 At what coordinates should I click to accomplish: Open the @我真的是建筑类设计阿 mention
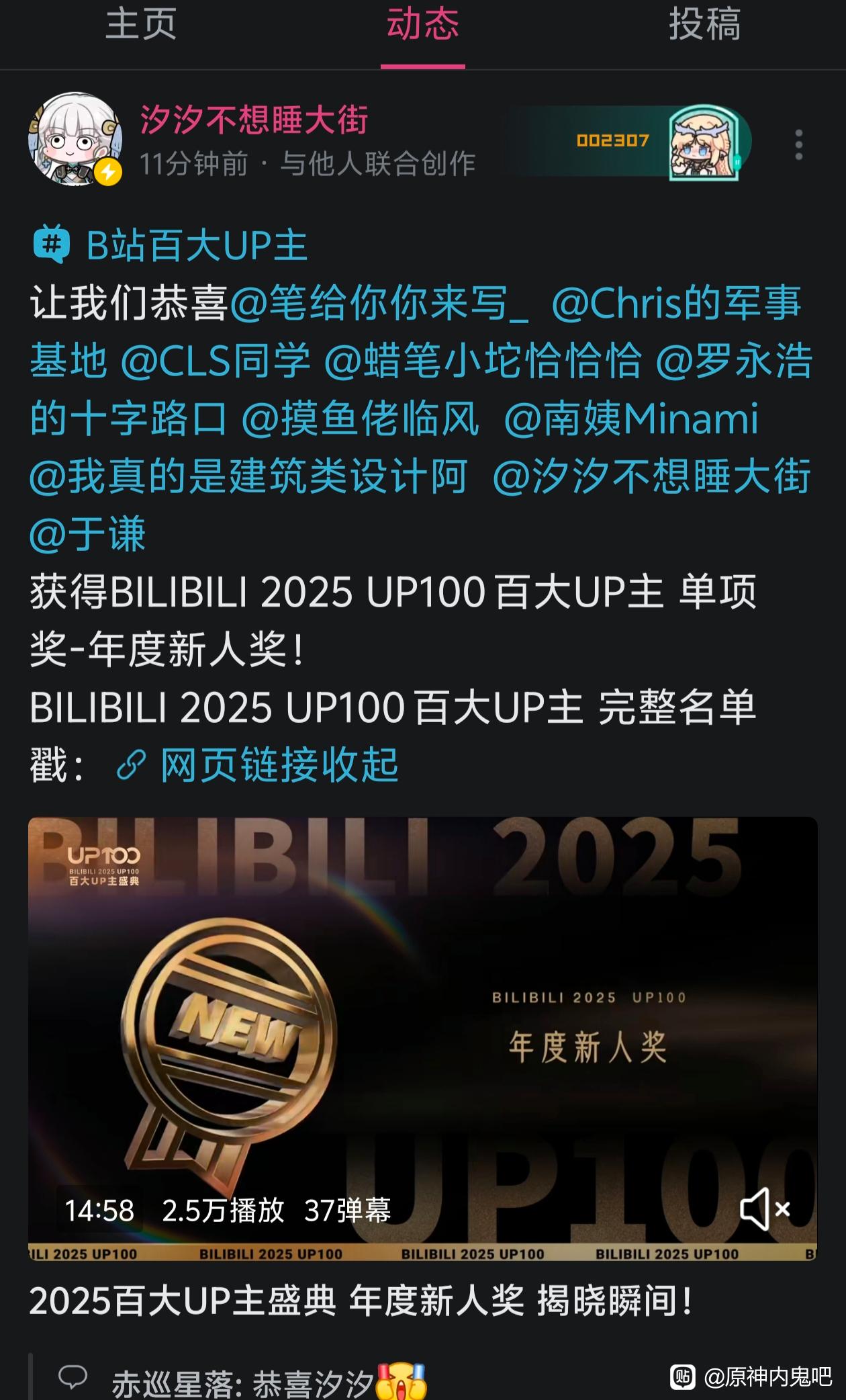click(248, 476)
